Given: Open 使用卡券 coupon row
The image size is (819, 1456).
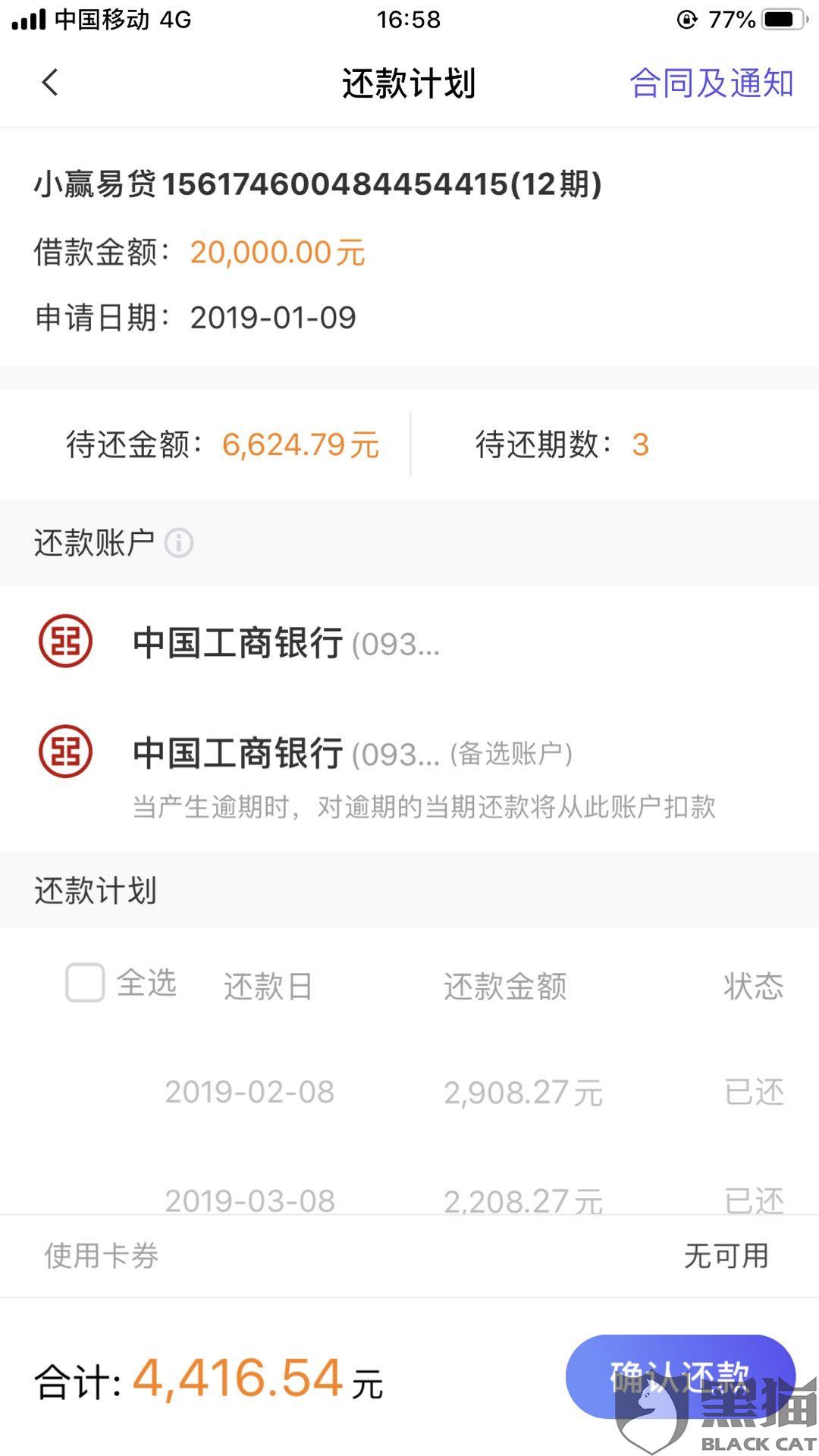Looking at the screenshot, I should click(409, 1256).
